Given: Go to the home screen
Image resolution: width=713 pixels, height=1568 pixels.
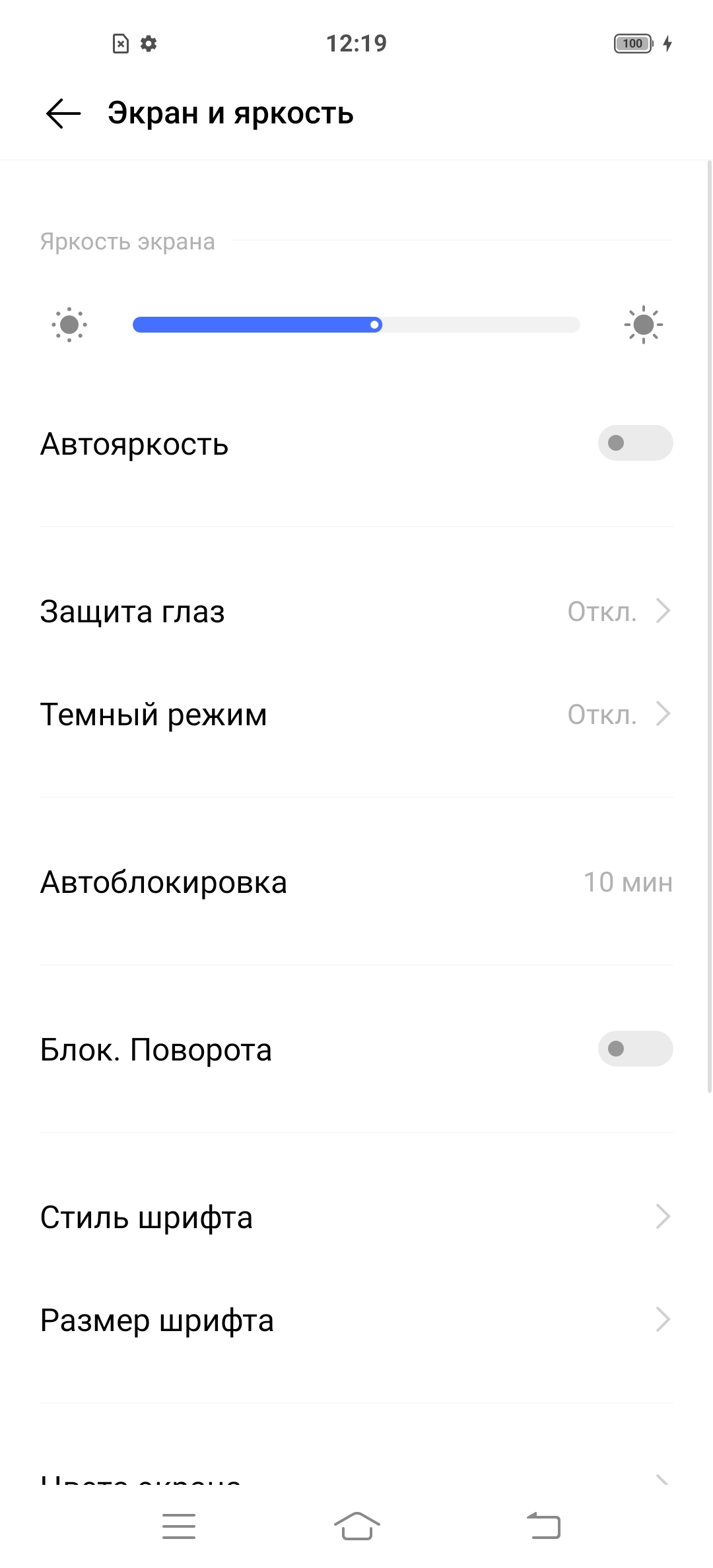Looking at the screenshot, I should [x=356, y=1526].
